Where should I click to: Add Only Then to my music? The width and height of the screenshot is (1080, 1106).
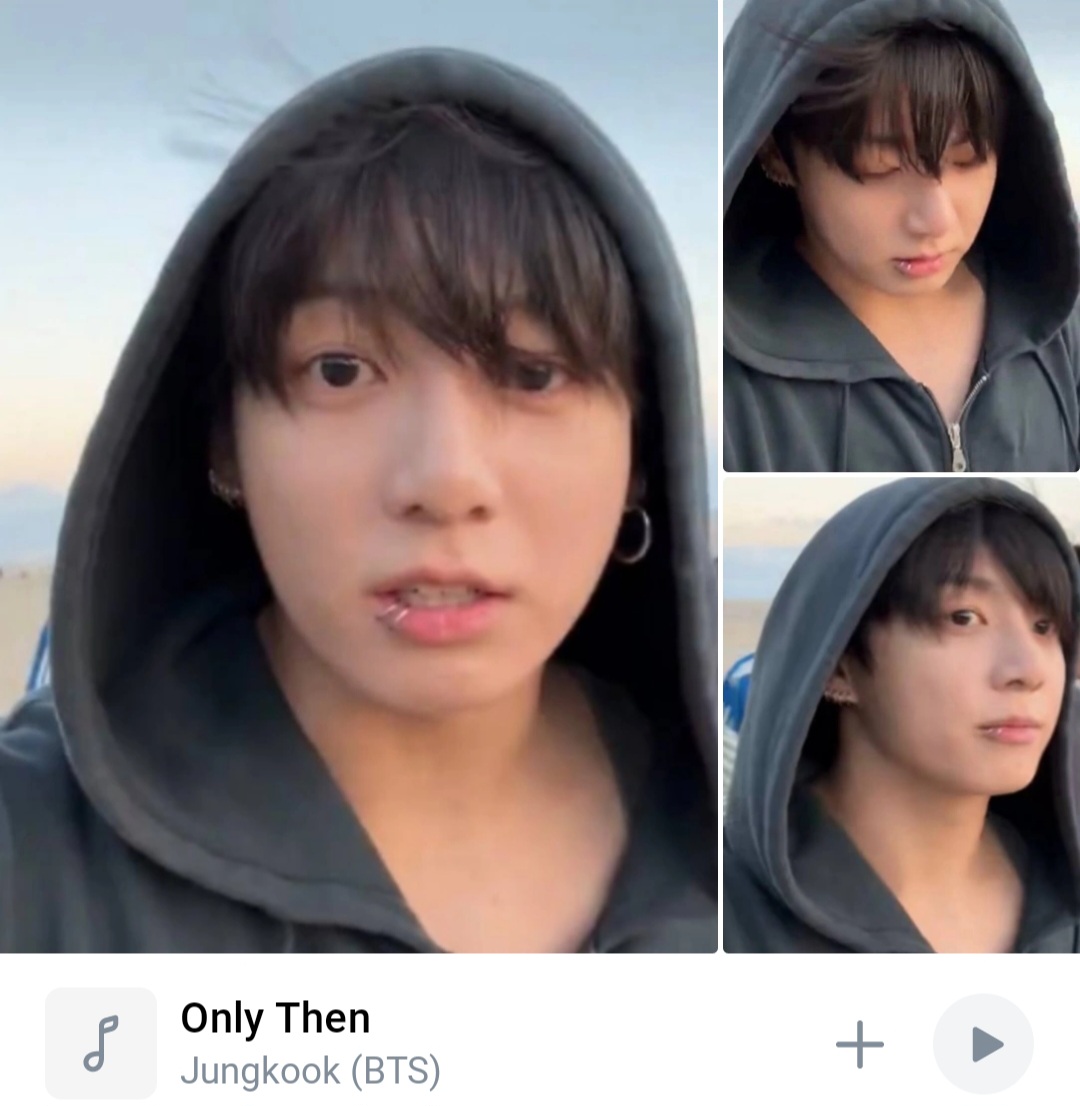click(x=860, y=1044)
